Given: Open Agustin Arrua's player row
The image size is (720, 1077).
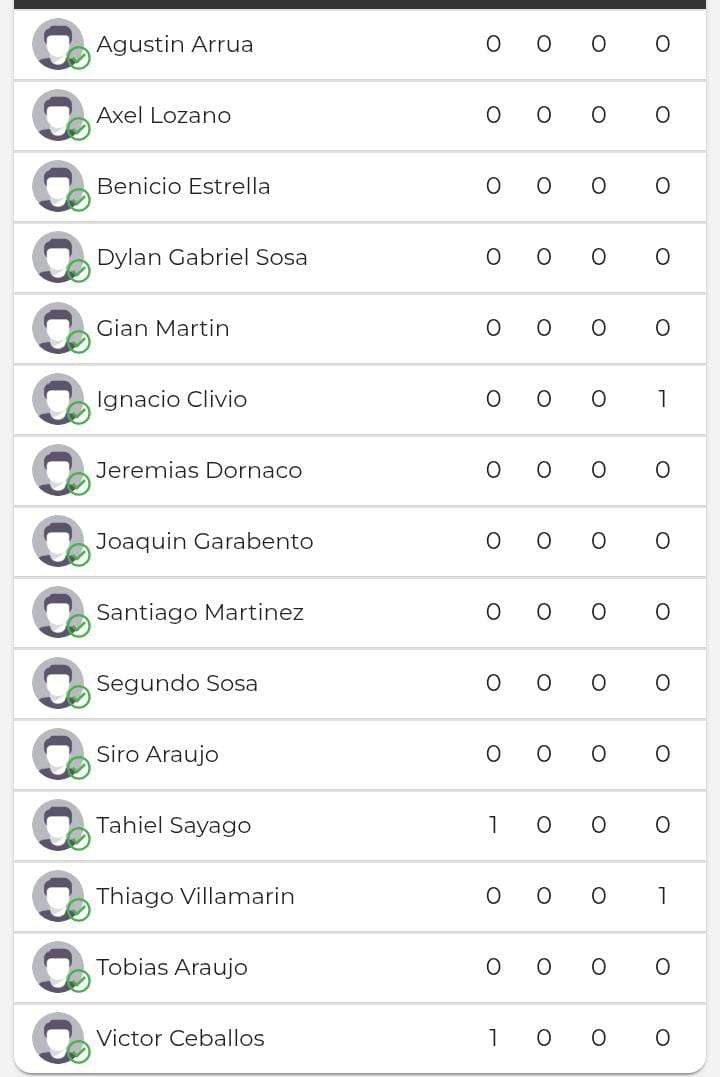Looking at the screenshot, I should [175, 44].
